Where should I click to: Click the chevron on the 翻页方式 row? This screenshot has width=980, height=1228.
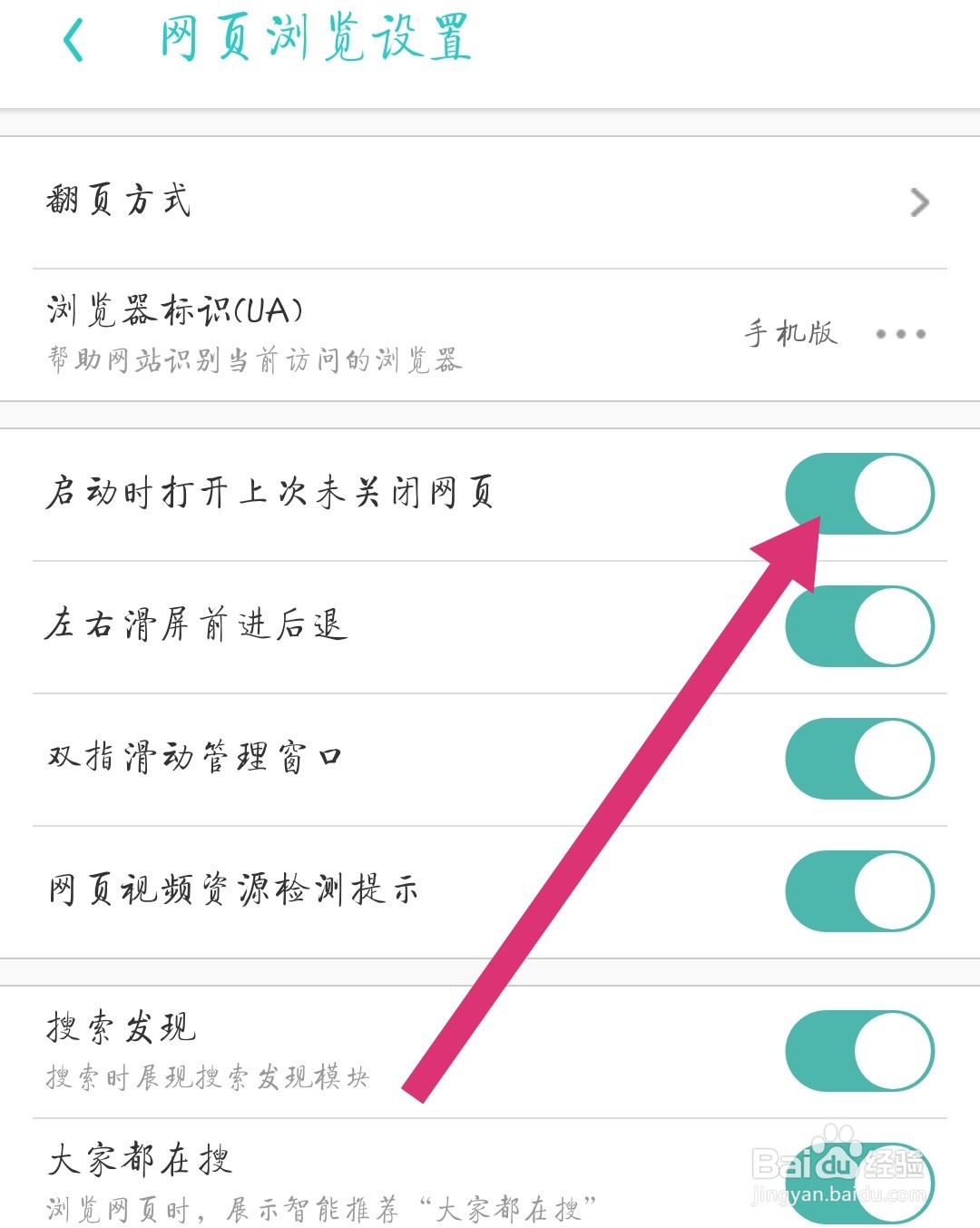pyautogui.click(x=919, y=203)
